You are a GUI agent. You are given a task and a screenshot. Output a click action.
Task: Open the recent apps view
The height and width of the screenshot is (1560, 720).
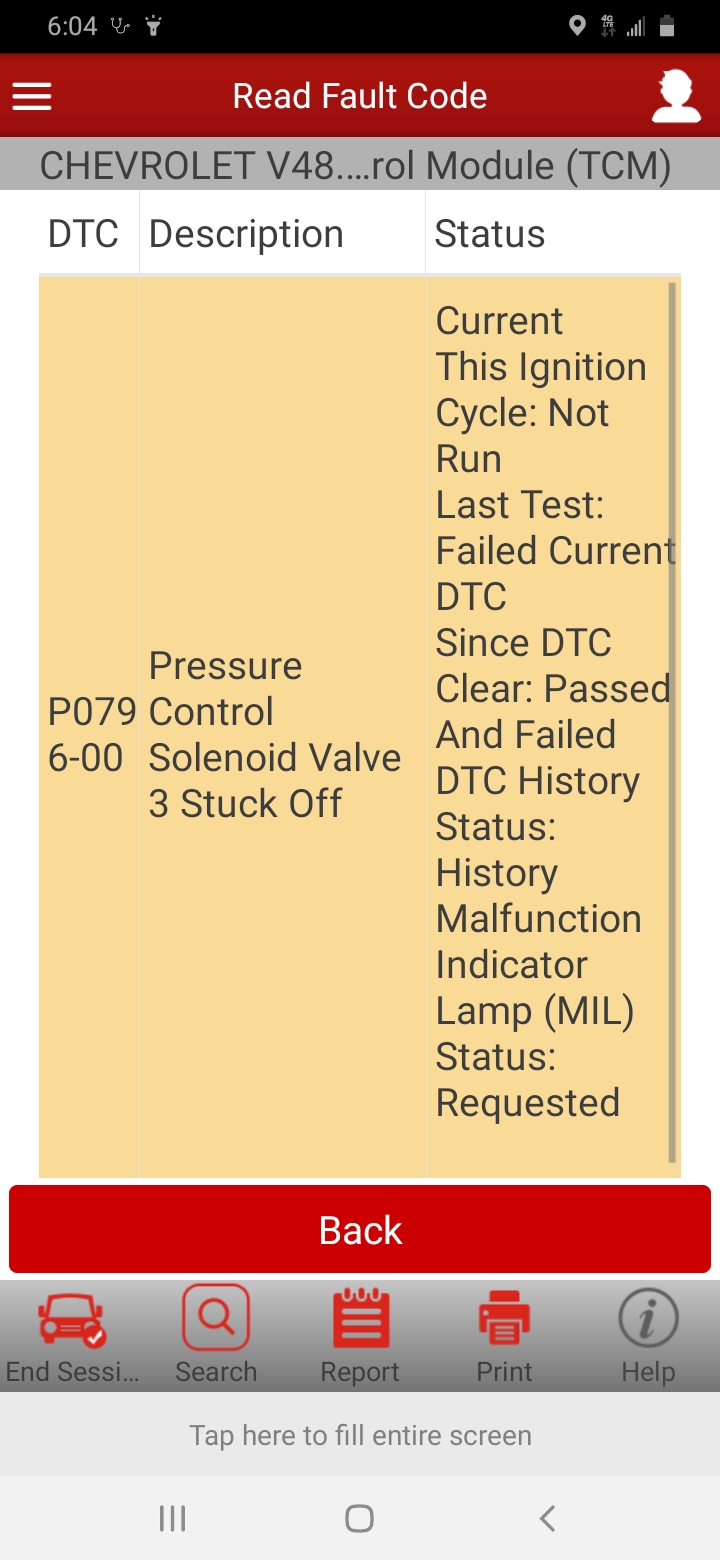[172, 1519]
